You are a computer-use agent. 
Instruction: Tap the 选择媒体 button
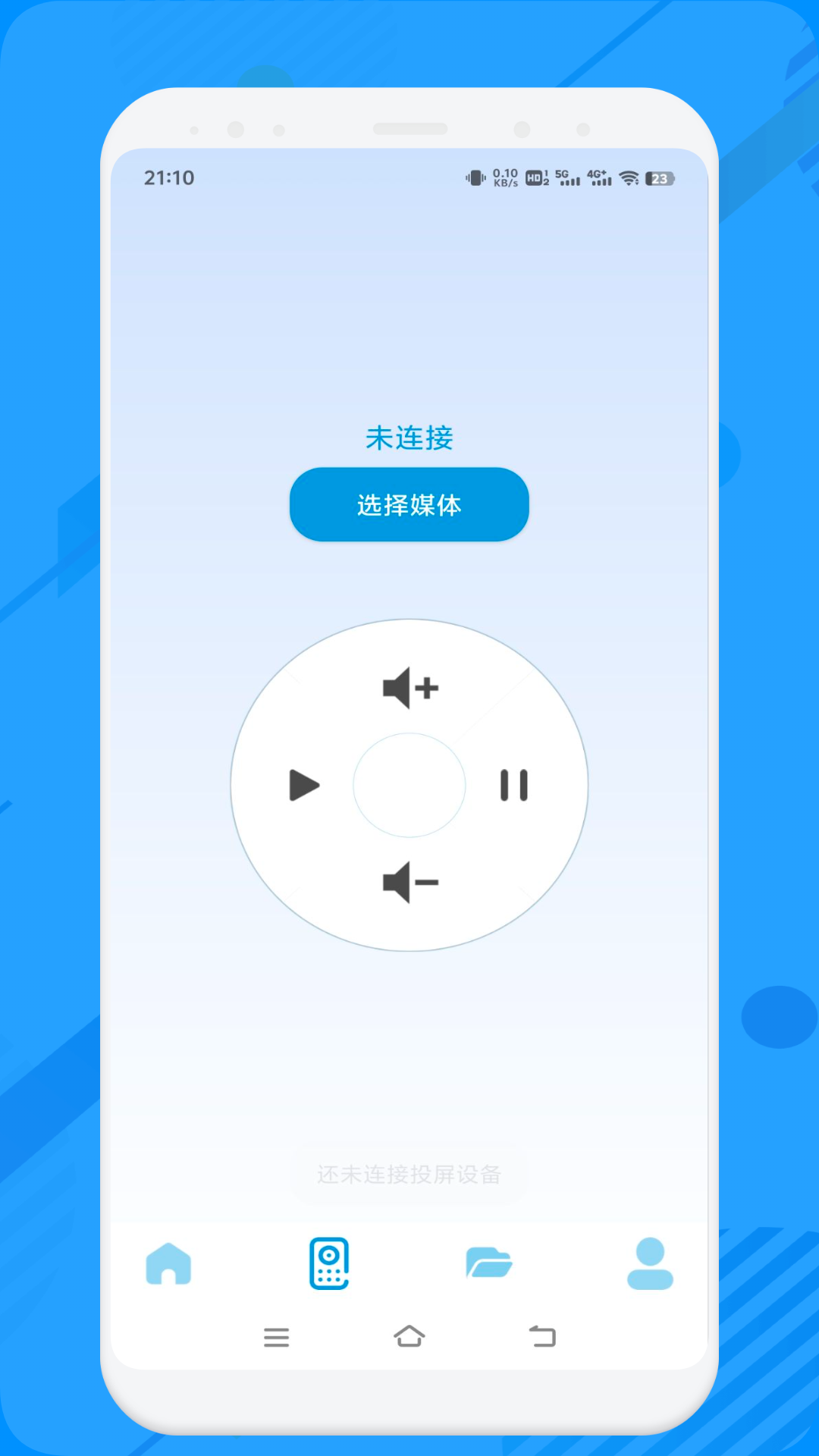click(x=409, y=504)
